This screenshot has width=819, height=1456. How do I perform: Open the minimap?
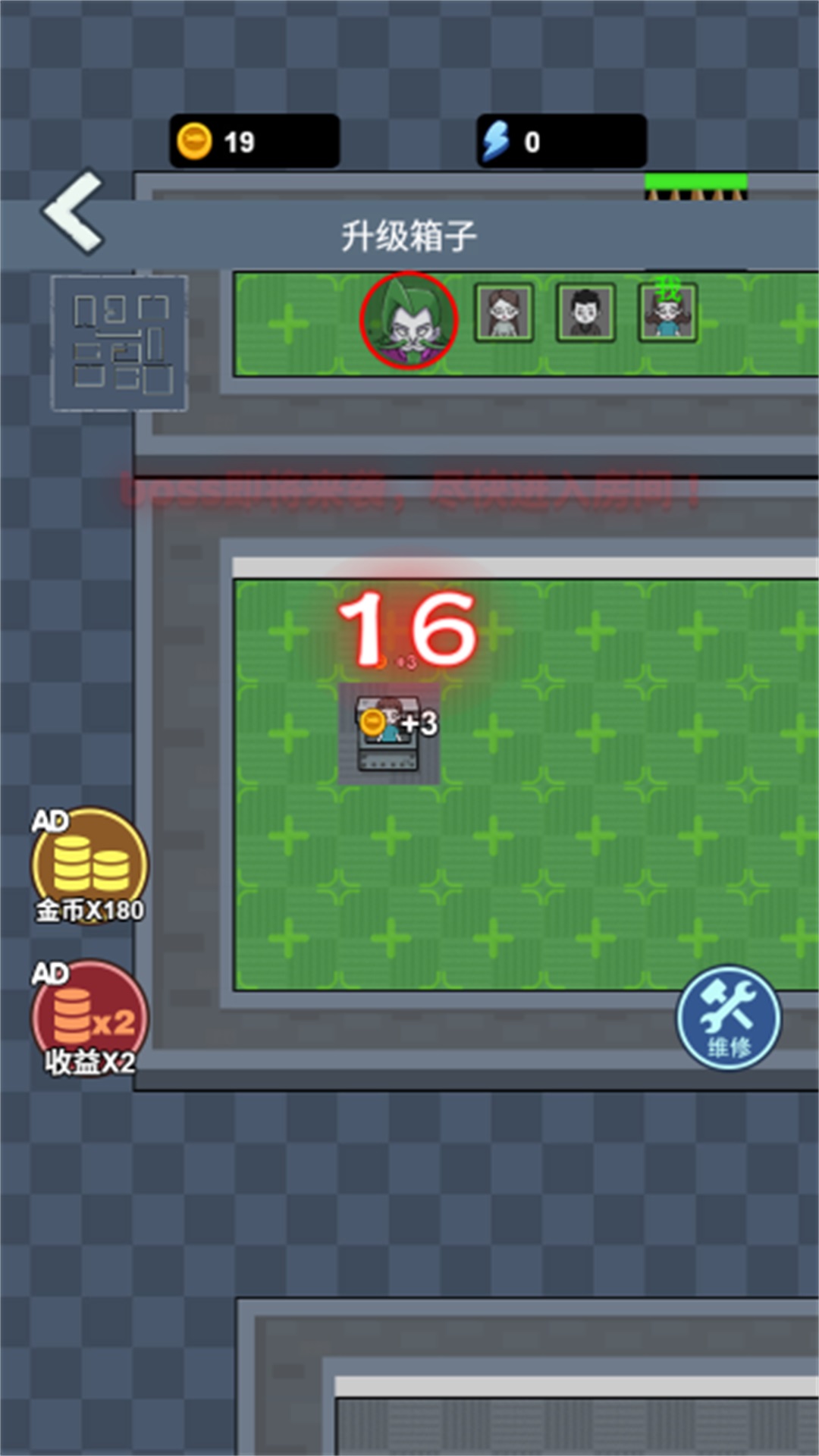coord(120,344)
